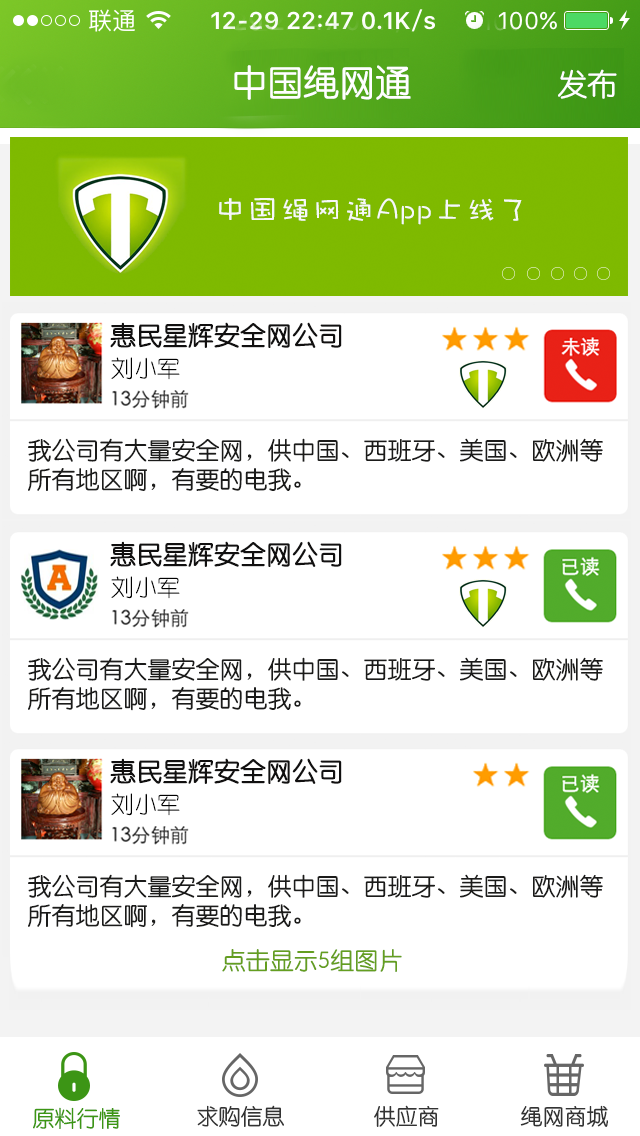Open the 中国绳网通App上线了 banner
This screenshot has width=640, height=1136.
coord(319,216)
